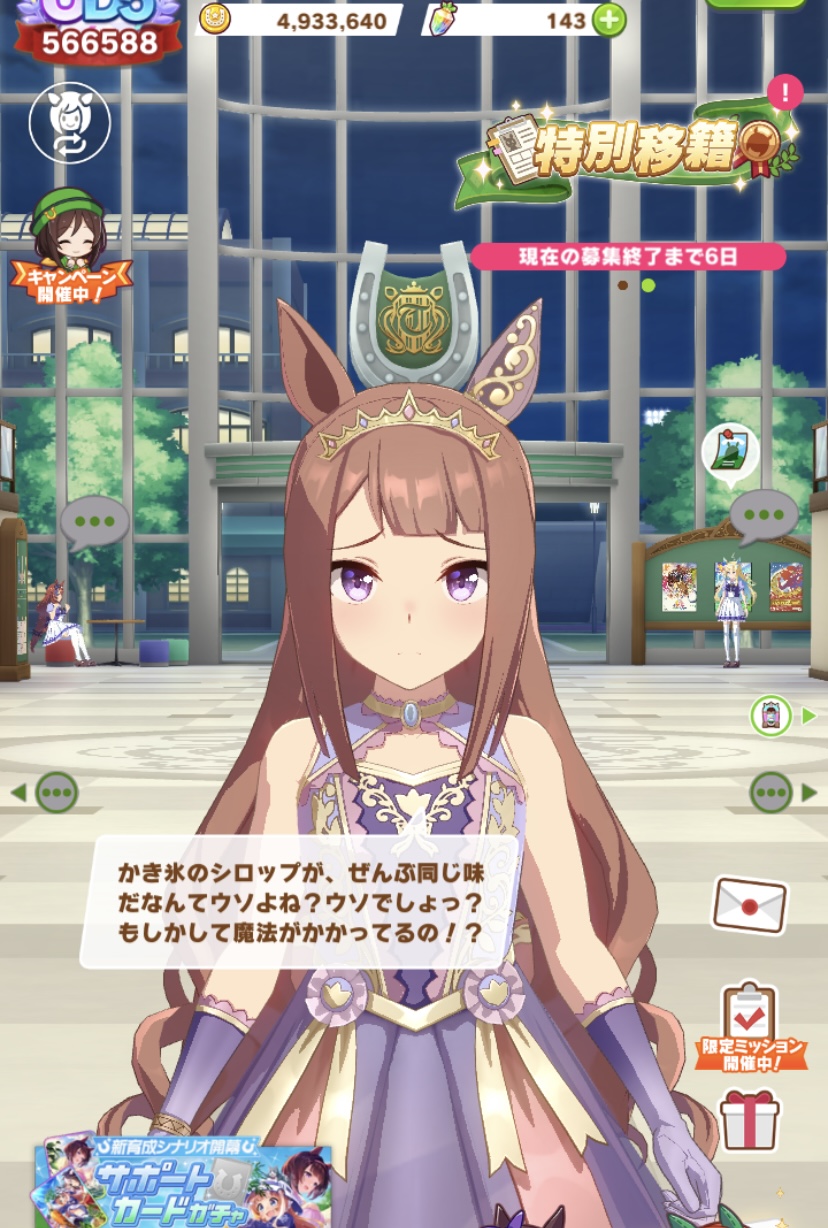
Task: Open the キャンペーン開催中 campaign badge
Action: point(70,249)
